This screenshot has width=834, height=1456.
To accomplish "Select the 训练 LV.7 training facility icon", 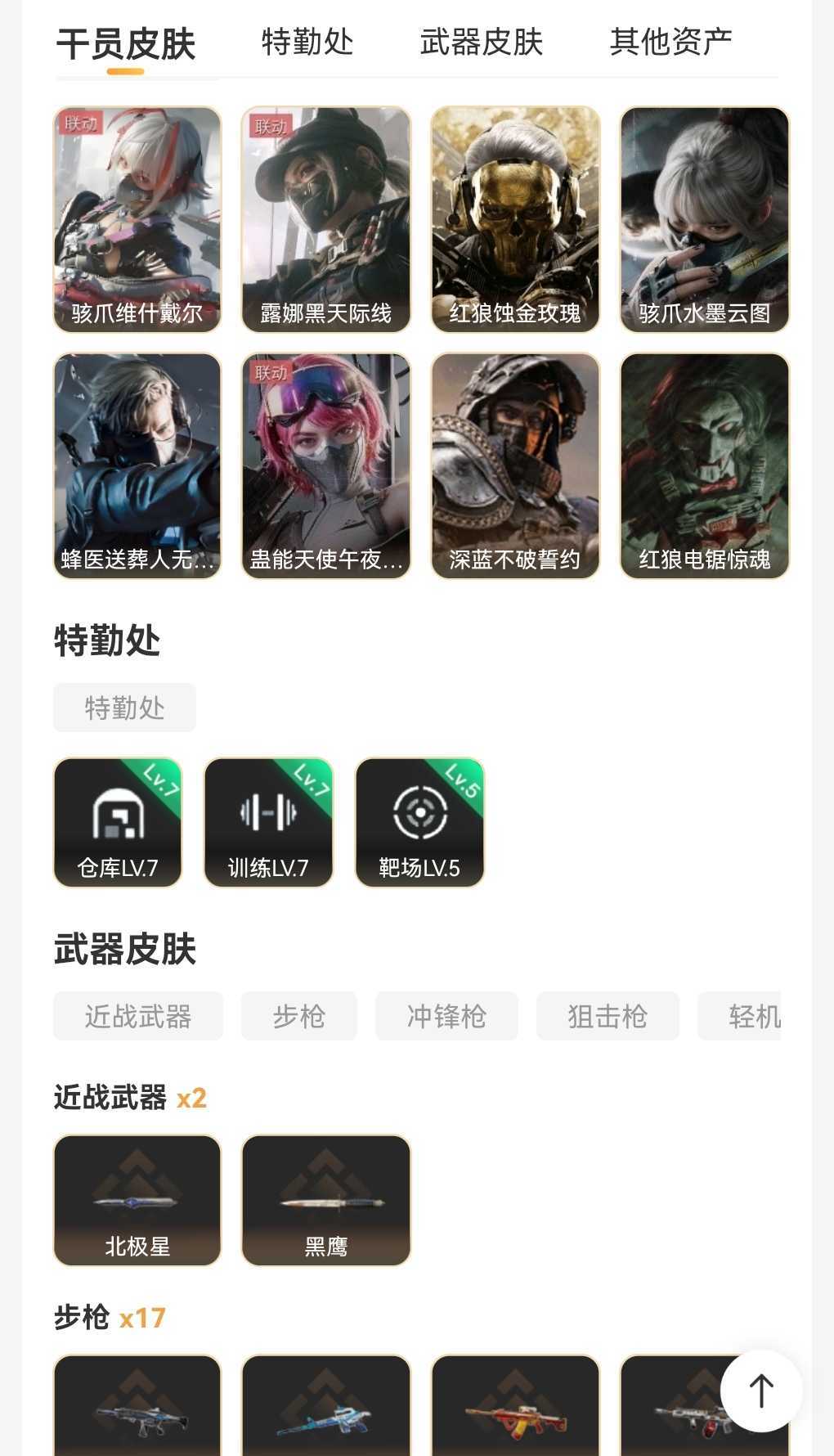I will (268, 822).
